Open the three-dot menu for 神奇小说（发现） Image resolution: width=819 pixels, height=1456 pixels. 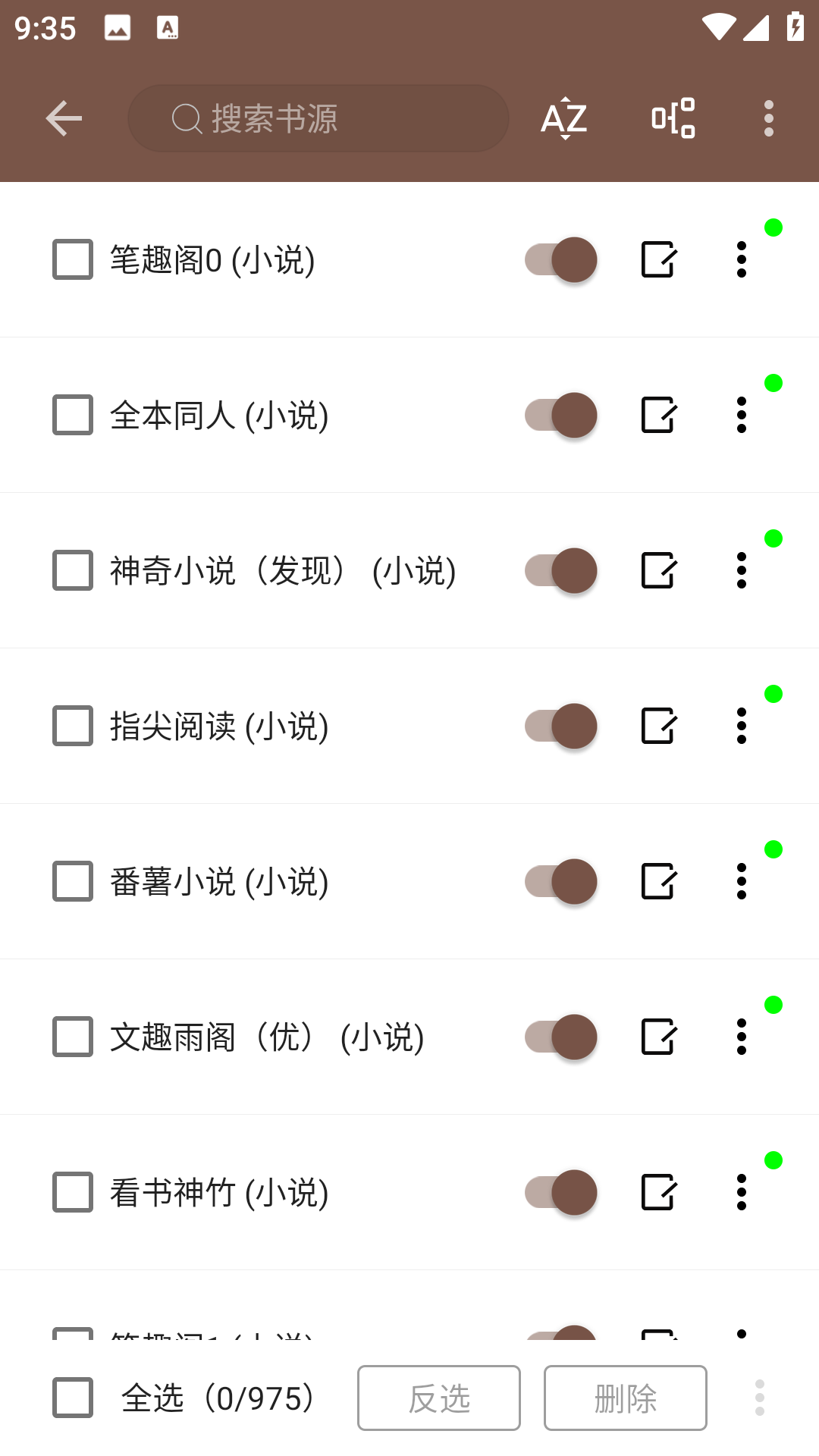[741, 570]
